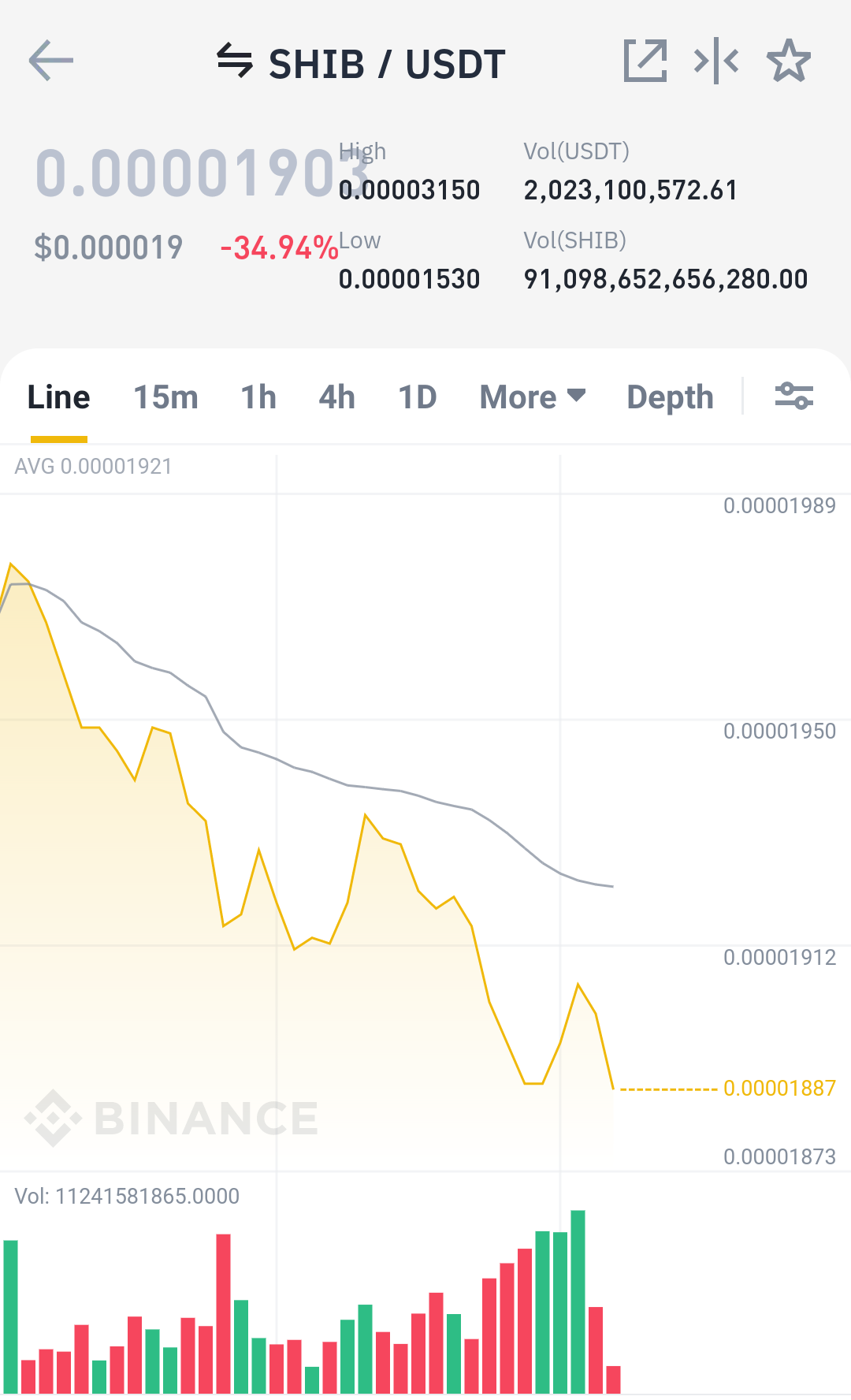Image resolution: width=851 pixels, height=1400 pixels.
Task: Open the share/export chart icon
Action: [x=645, y=61]
